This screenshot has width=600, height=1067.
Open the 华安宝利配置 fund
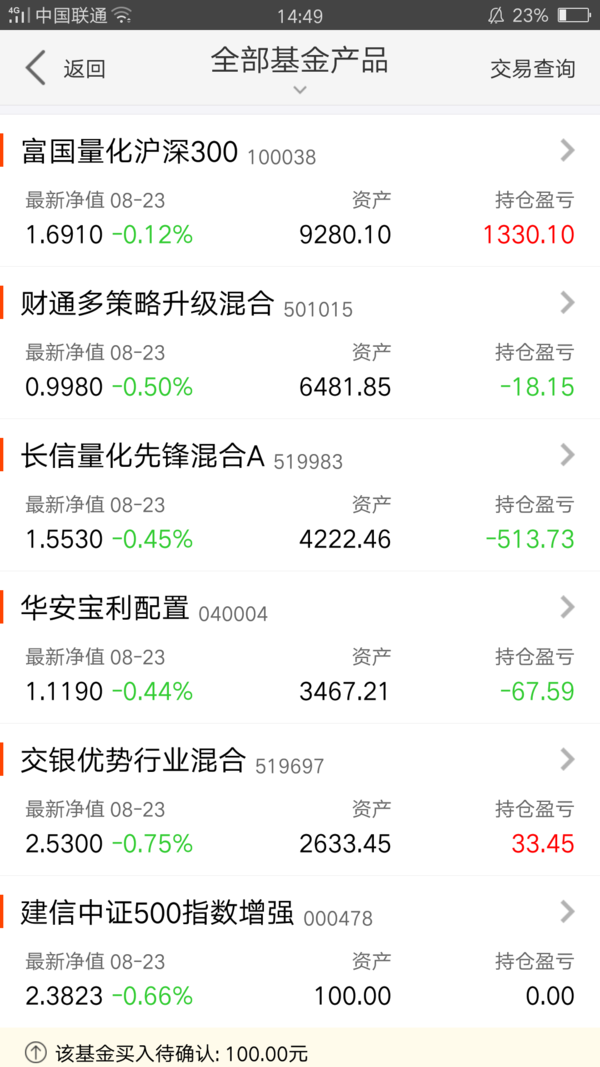[x=300, y=648]
